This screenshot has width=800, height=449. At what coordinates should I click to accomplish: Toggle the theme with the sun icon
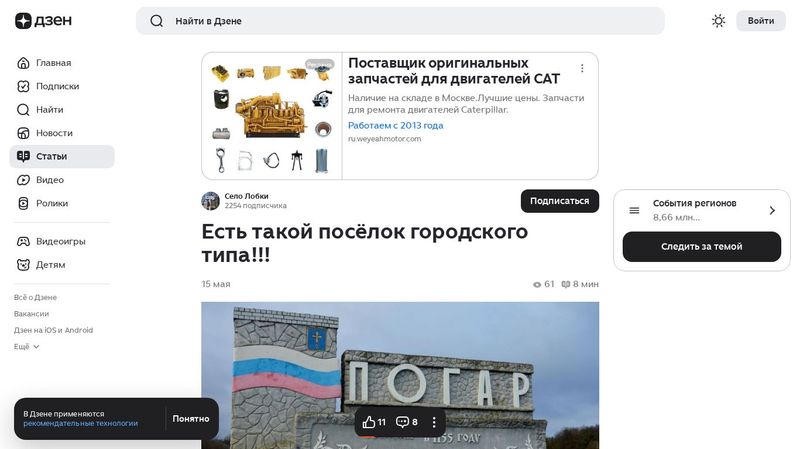pyautogui.click(x=718, y=21)
